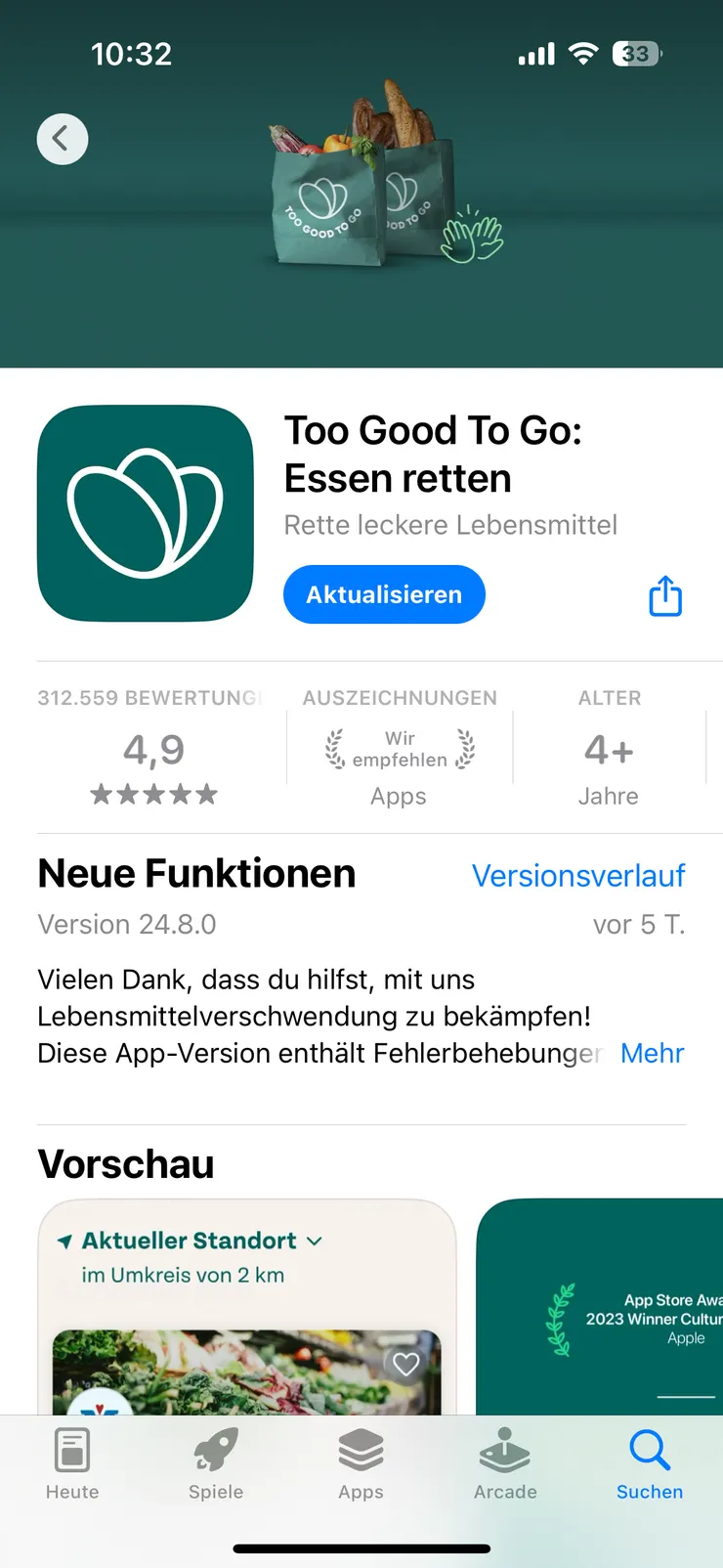Expand the update notes with Mehr
This screenshot has width=723, height=1568.
point(652,1053)
